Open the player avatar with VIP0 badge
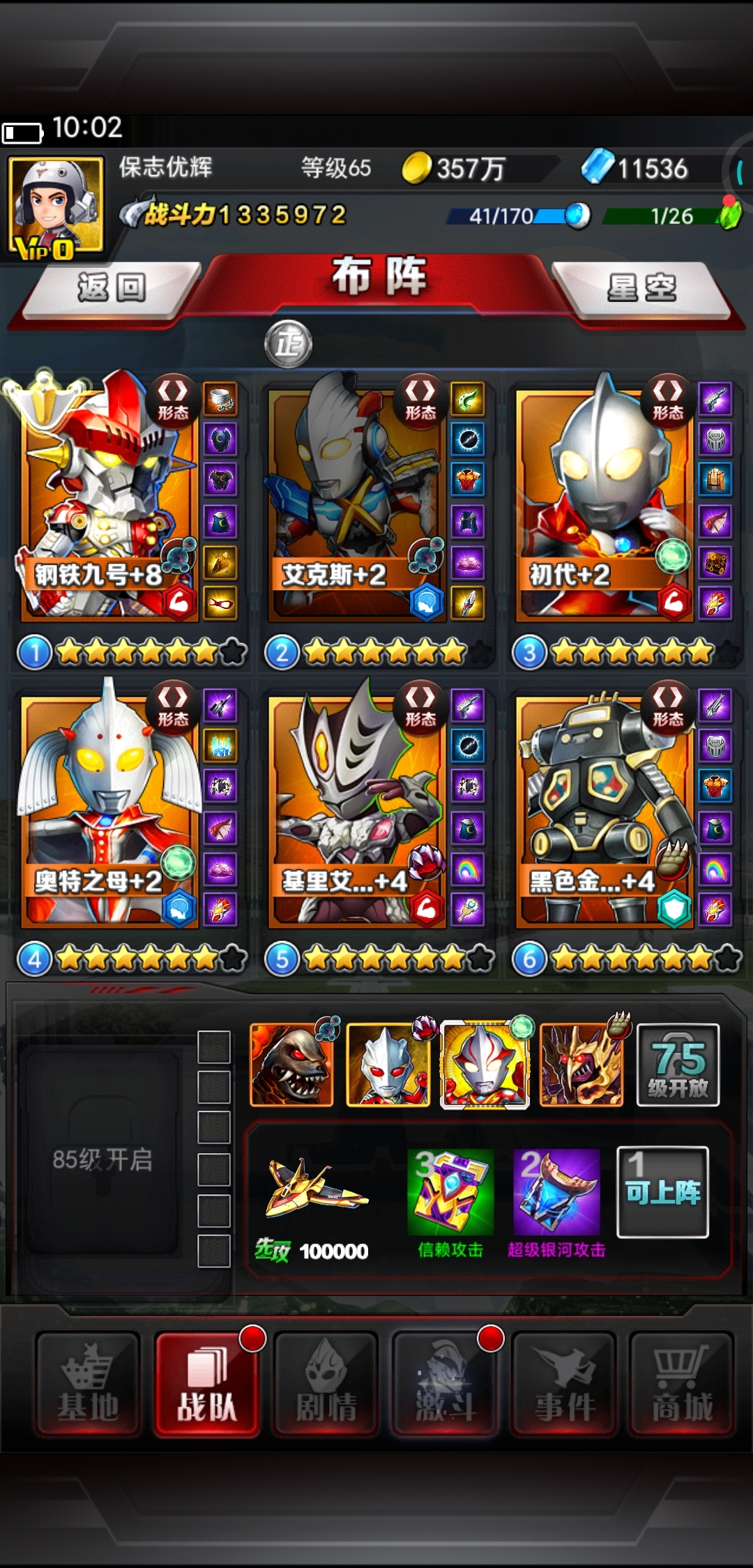This screenshot has width=753, height=1568. tap(56, 206)
